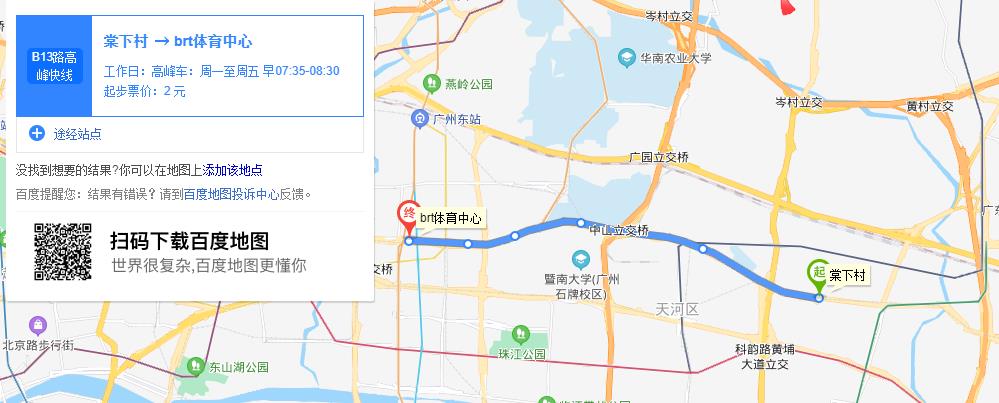Tap the 珠江公园 map marker
Screen dimensions: 999x403
(519, 333)
